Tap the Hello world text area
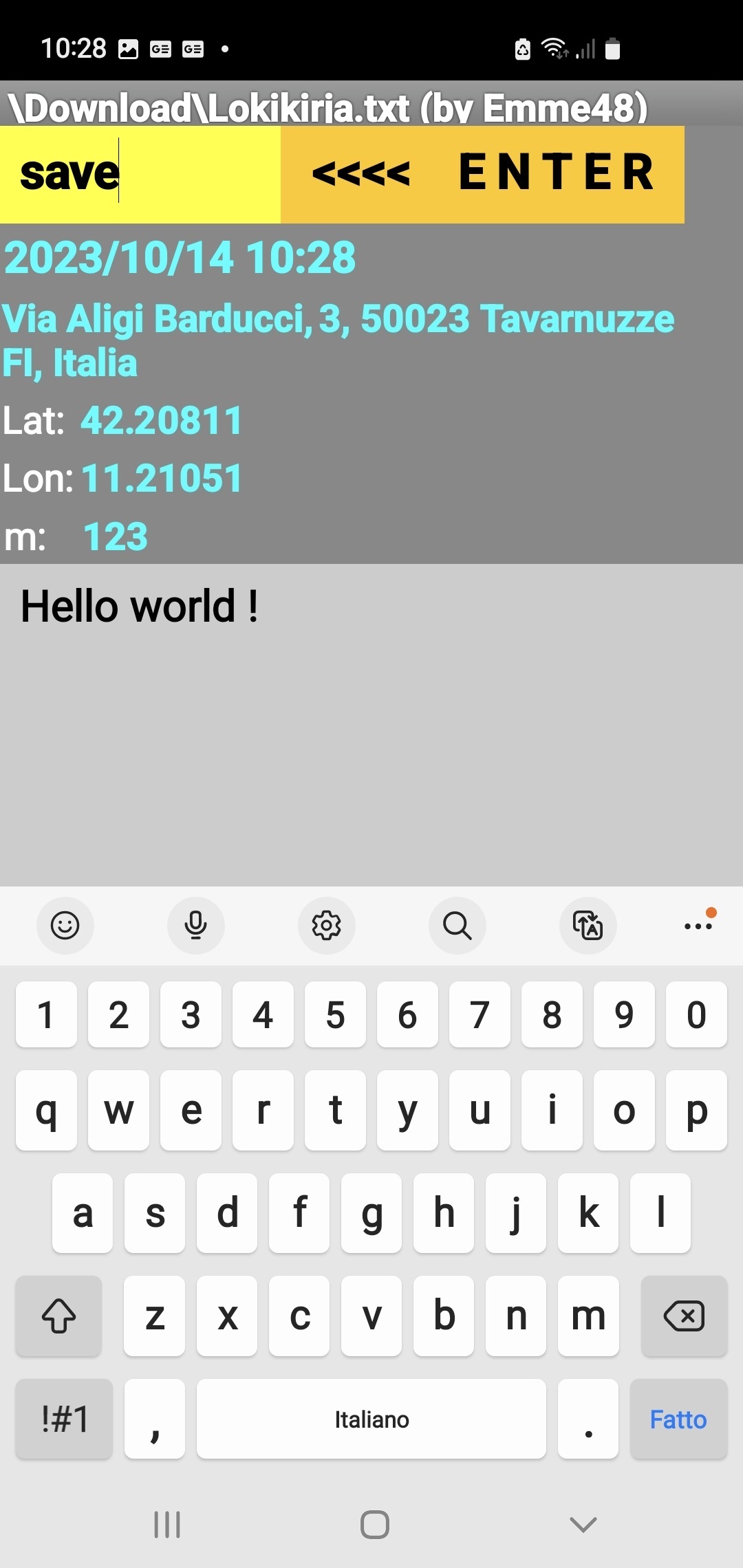 [x=371, y=723]
